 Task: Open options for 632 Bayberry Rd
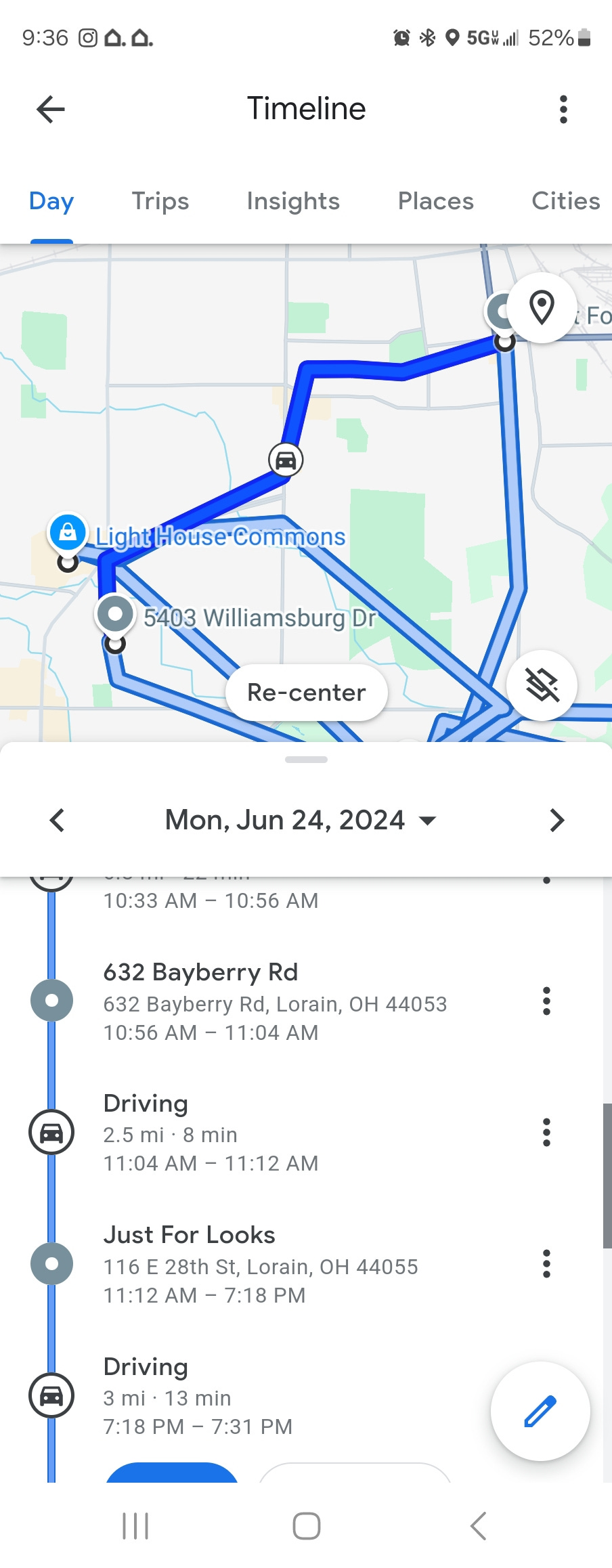[x=546, y=1001]
